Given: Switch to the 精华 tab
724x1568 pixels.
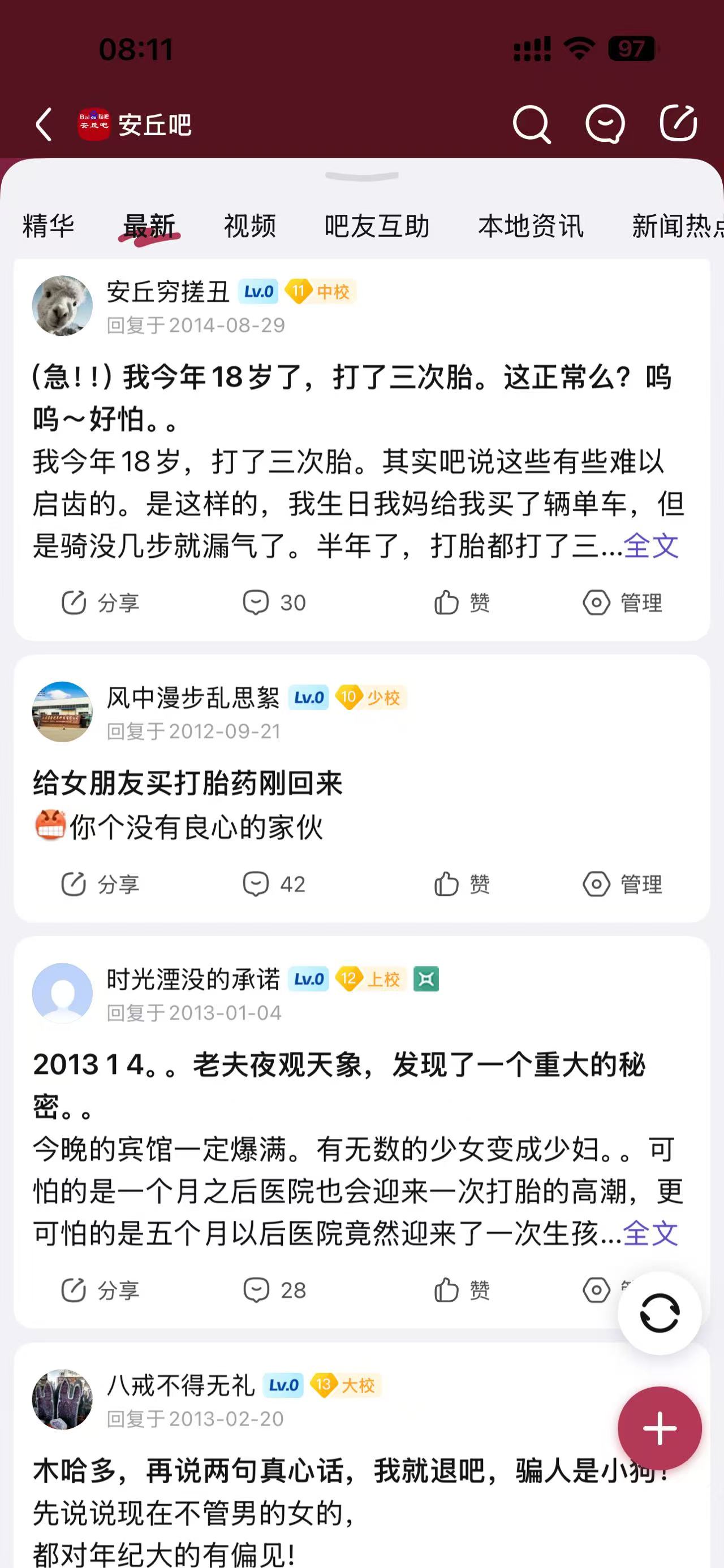Looking at the screenshot, I should tap(48, 227).
